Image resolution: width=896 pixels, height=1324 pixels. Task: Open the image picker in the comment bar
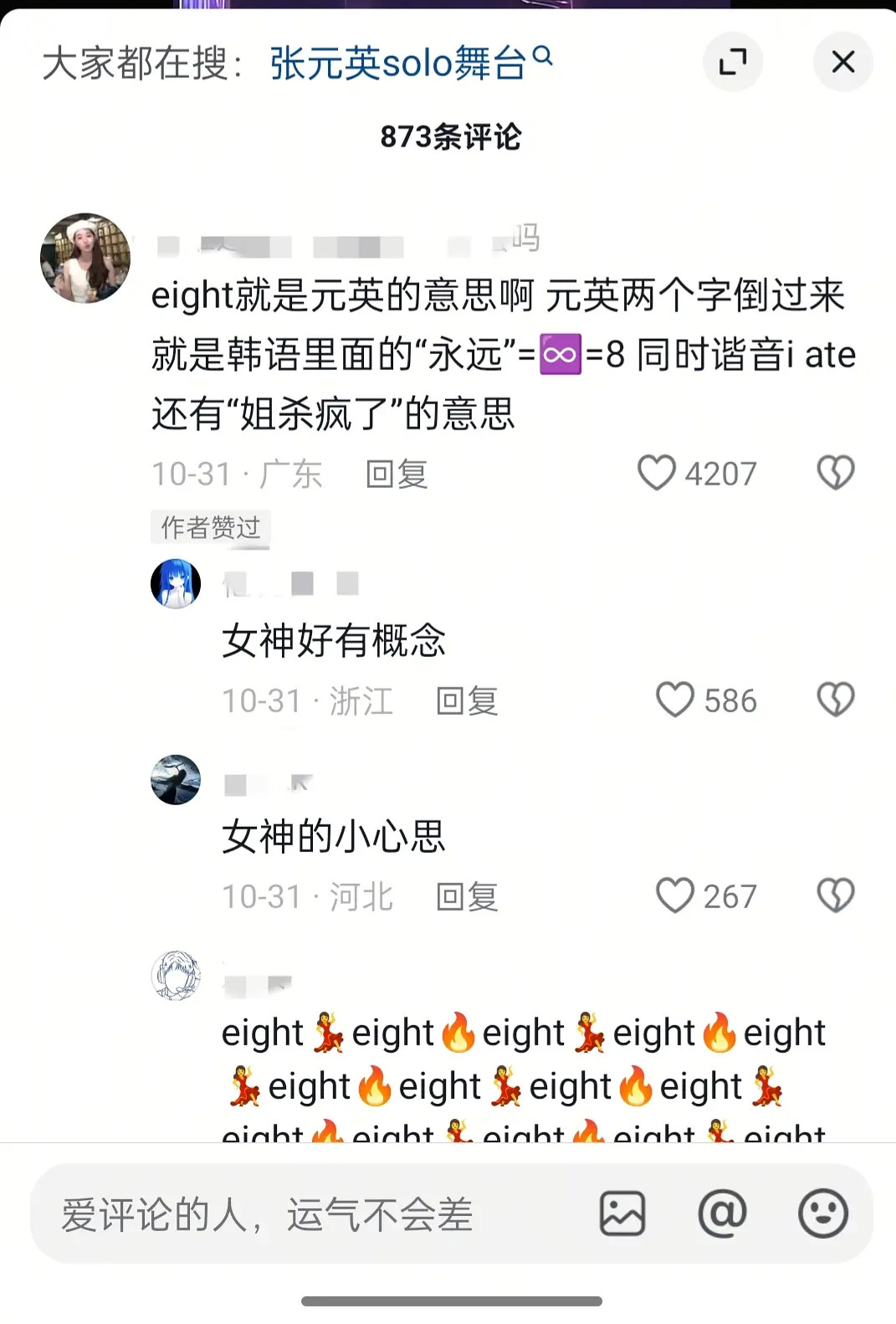click(x=623, y=1212)
